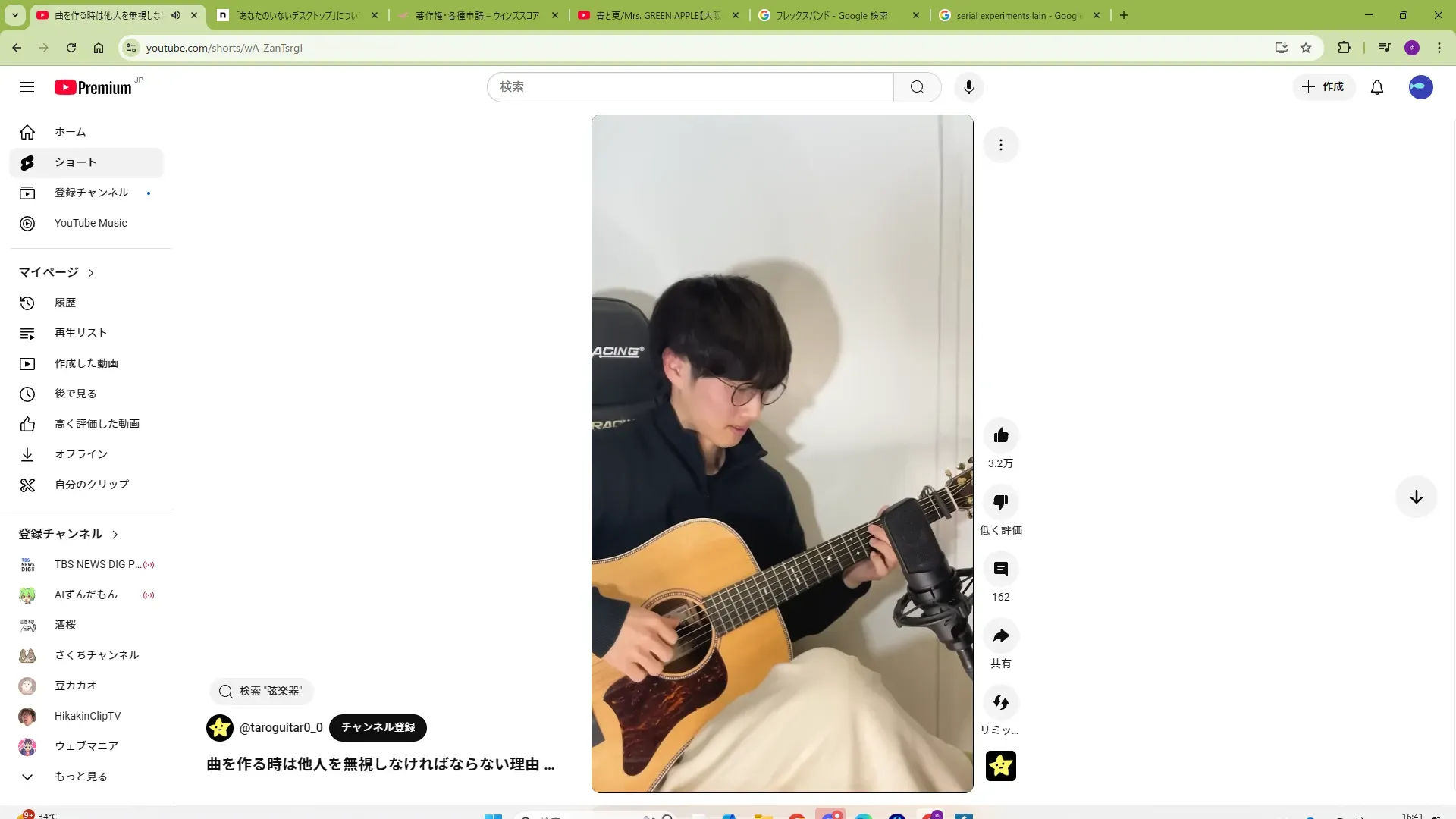Like this Short video
The image size is (1456, 819).
(1001, 435)
